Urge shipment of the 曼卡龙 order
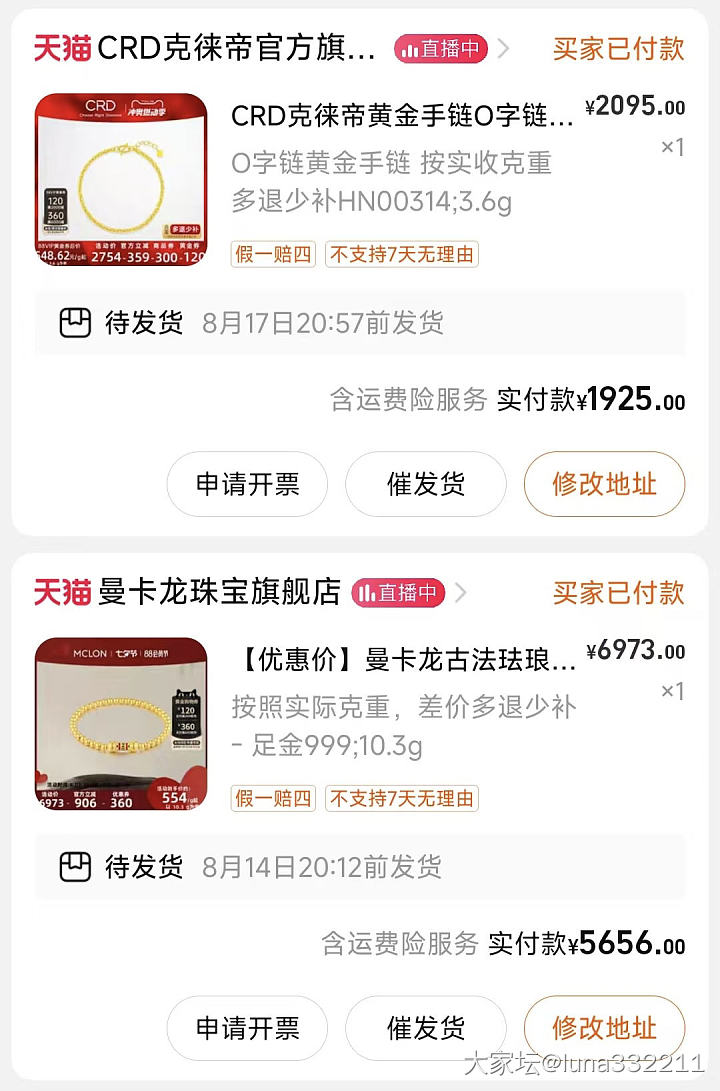Screen dimensions: 720x1091 click(x=426, y=1028)
